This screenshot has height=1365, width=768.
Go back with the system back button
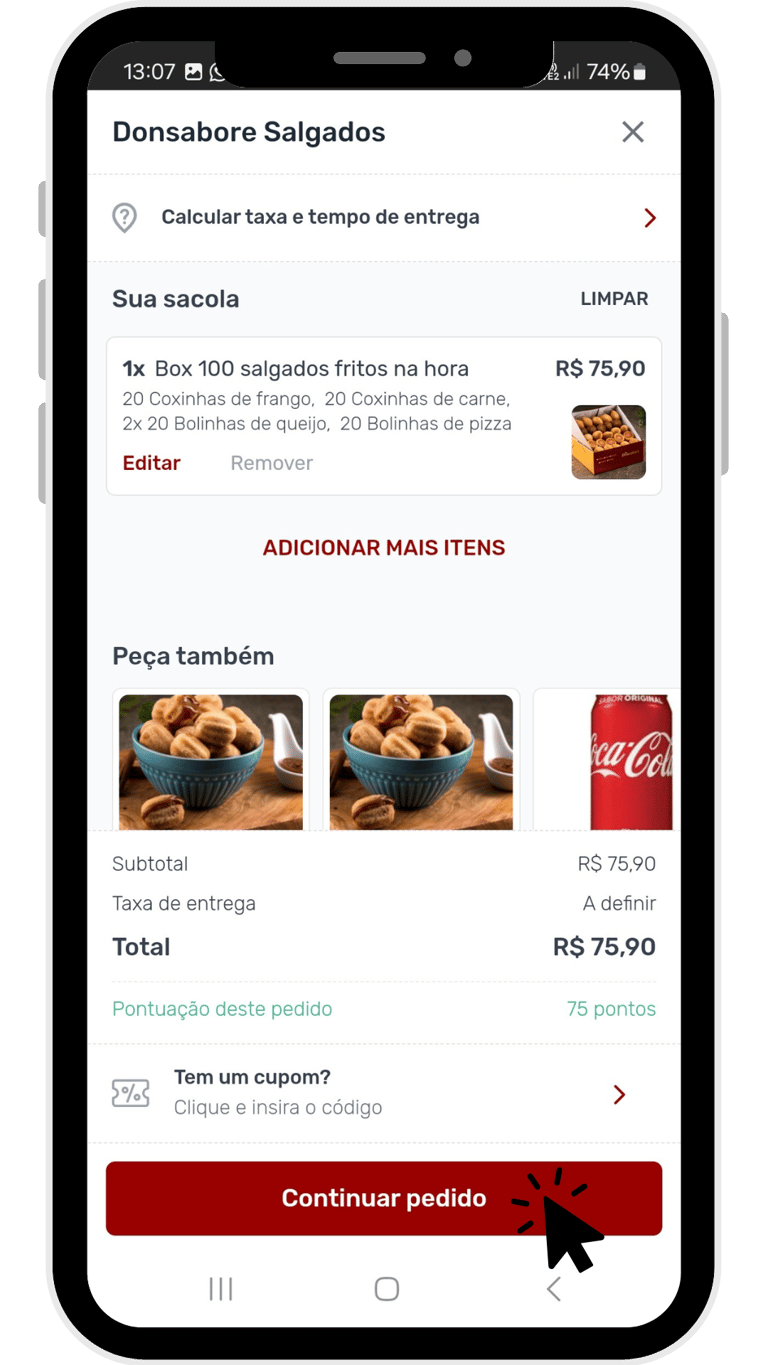[x=553, y=1289]
